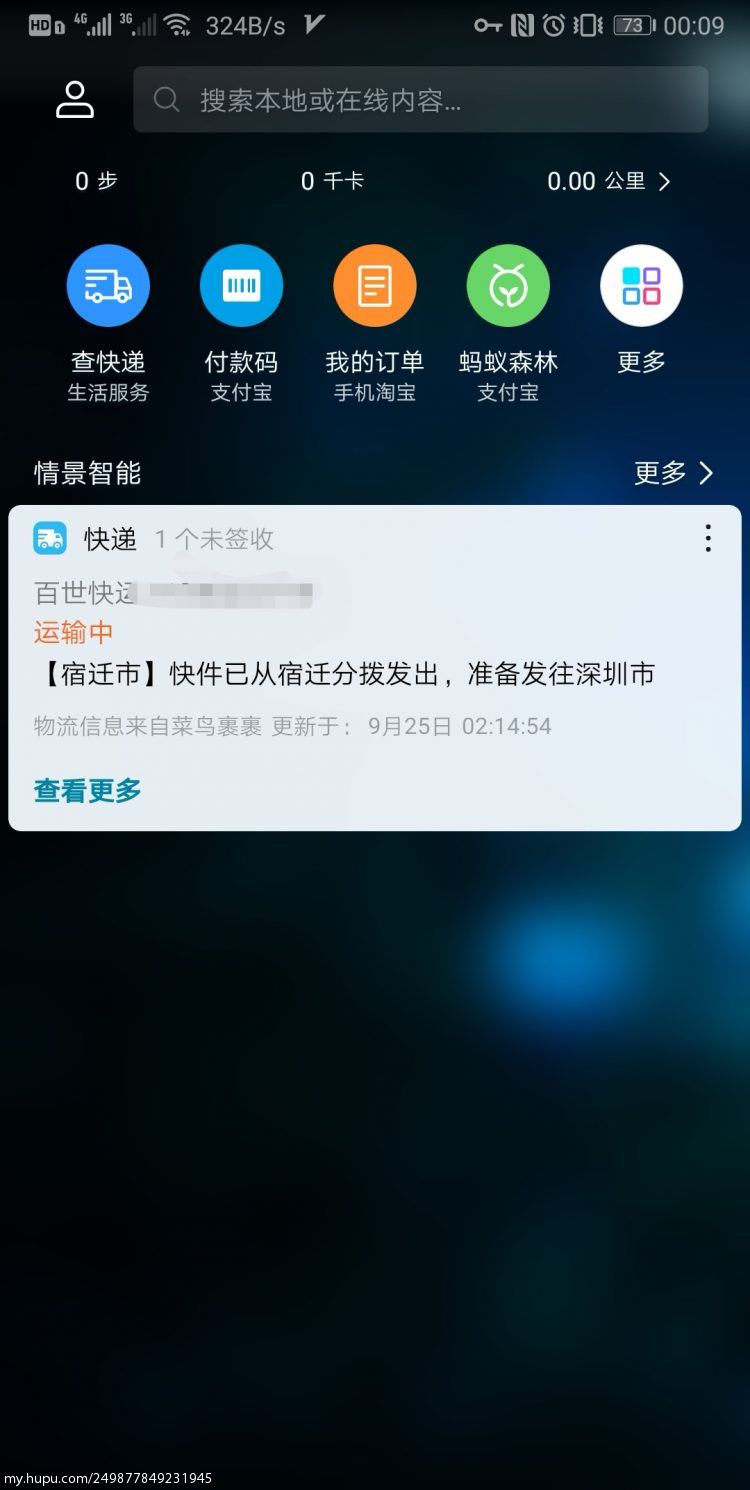The image size is (750, 1490).
Task: Open the express card's three-dot overflow menu
Action: coord(708,538)
